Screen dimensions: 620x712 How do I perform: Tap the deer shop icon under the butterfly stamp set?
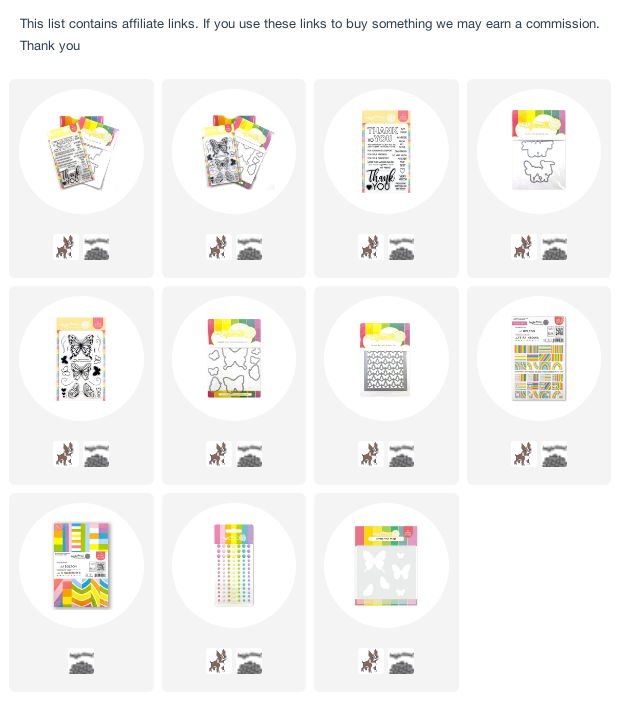(x=66, y=454)
